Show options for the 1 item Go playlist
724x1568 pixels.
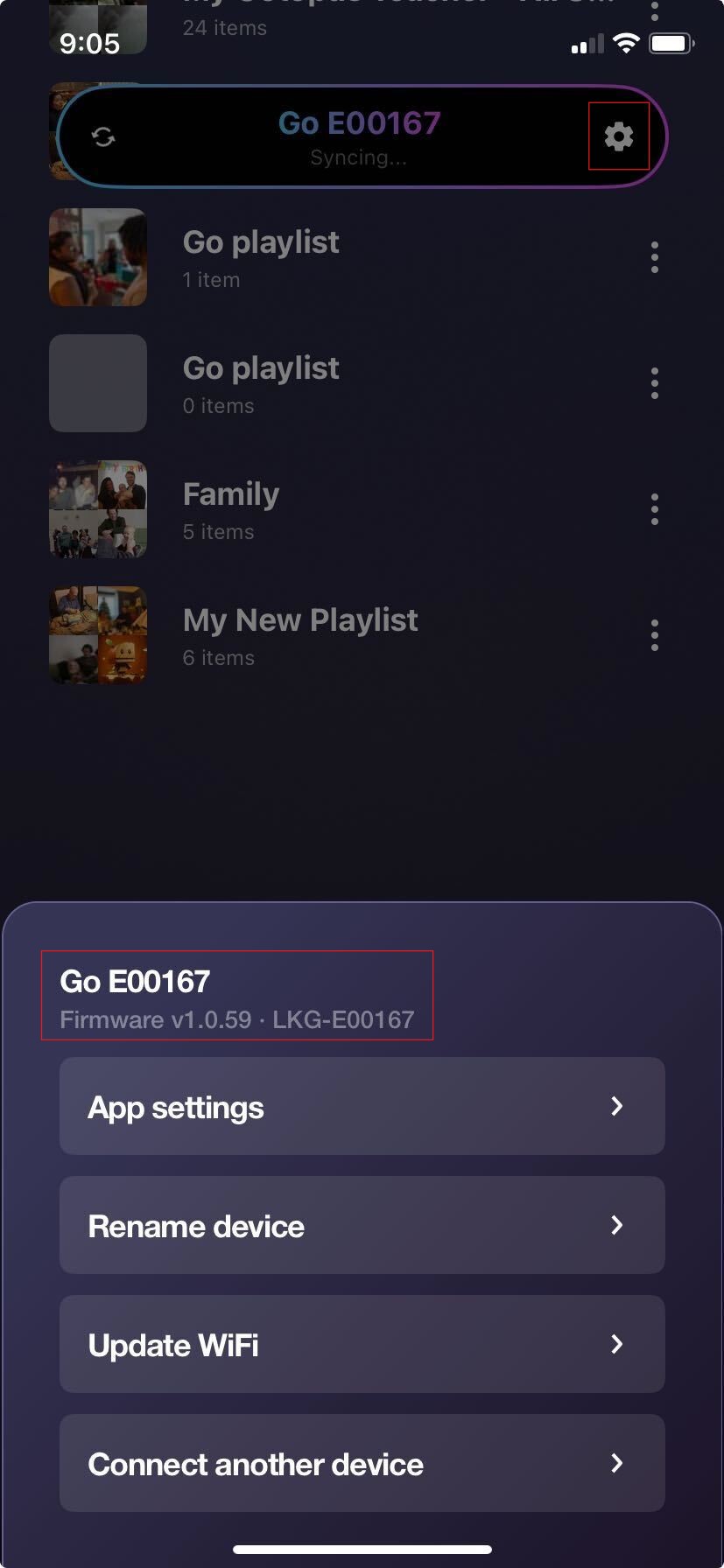654,257
